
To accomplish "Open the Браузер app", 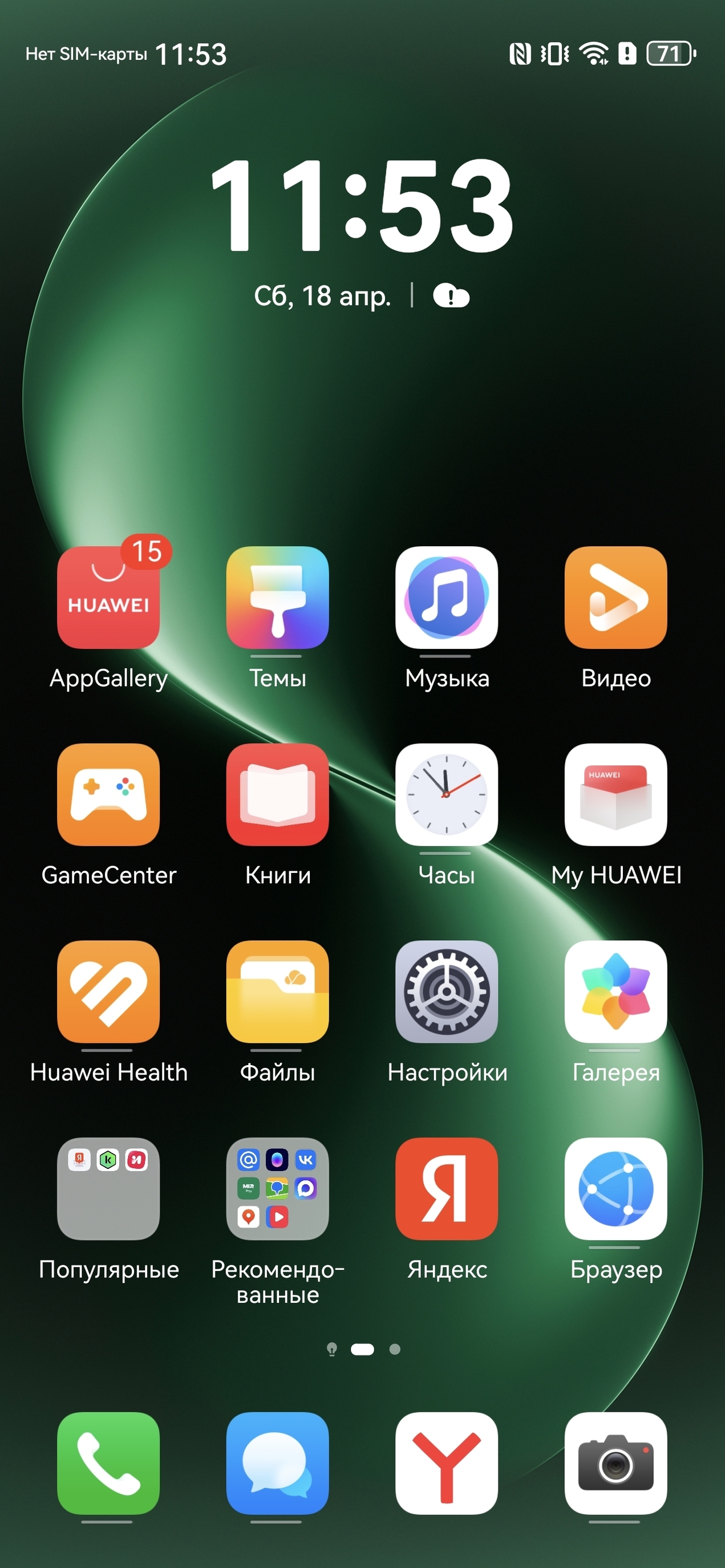I will [x=615, y=1189].
